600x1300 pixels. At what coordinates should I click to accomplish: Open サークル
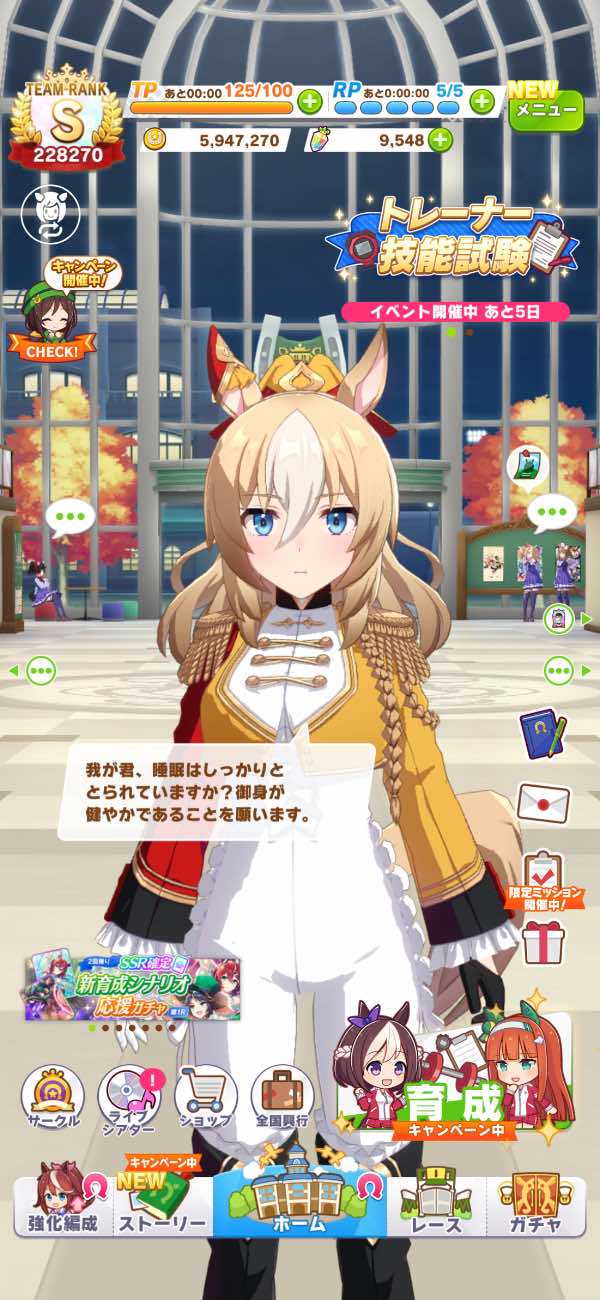coord(52,1098)
